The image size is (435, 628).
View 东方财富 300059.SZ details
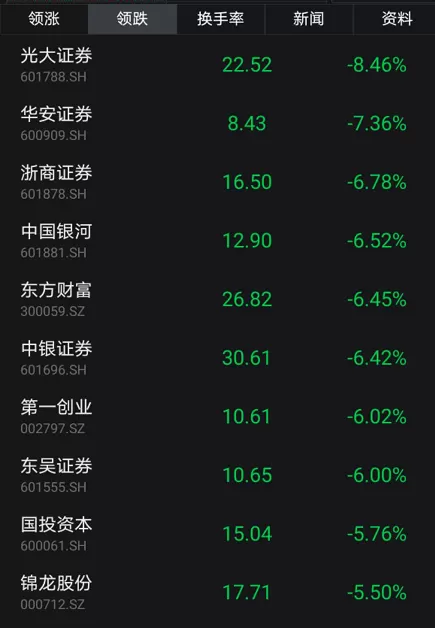tap(218, 299)
